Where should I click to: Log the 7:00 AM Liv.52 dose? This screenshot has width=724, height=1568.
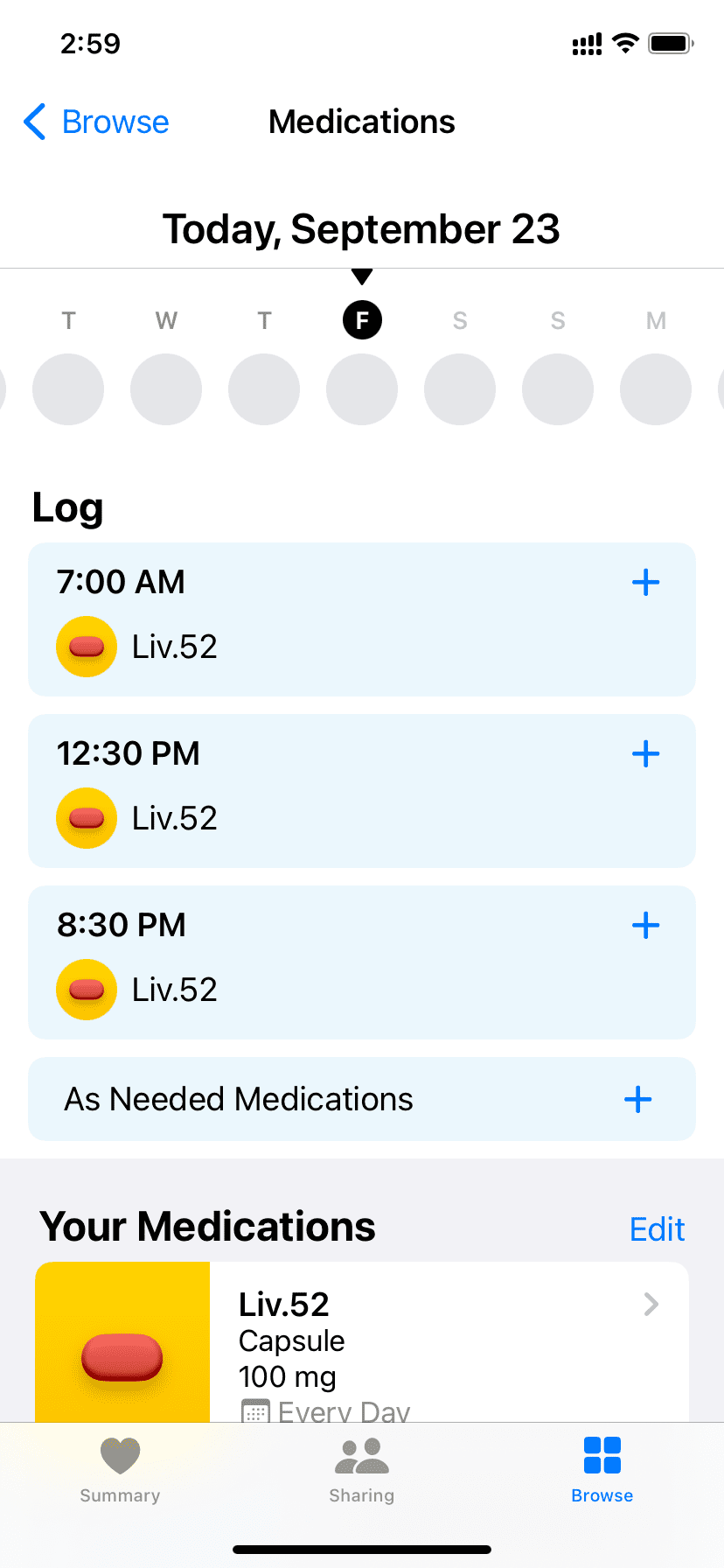[645, 583]
